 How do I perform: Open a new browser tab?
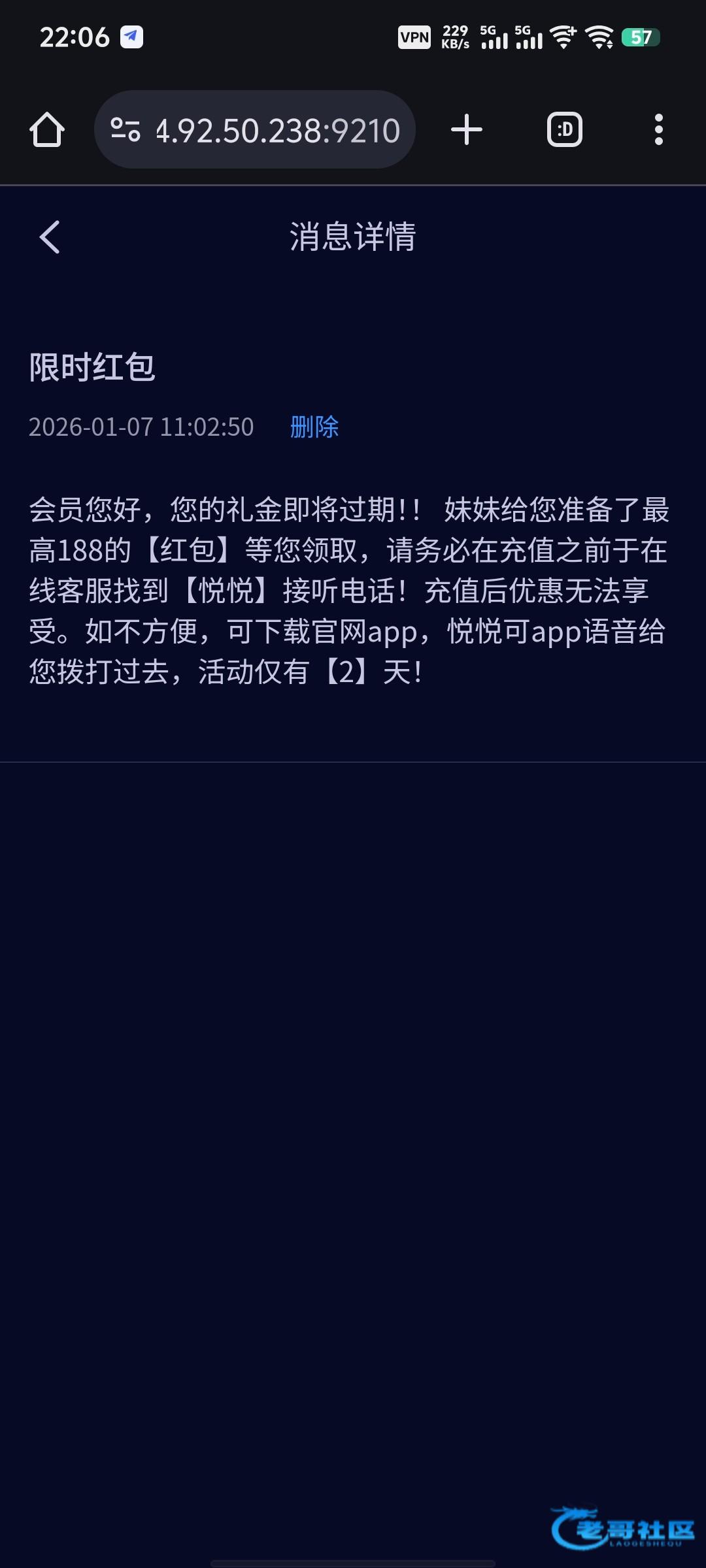[x=467, y=129]
